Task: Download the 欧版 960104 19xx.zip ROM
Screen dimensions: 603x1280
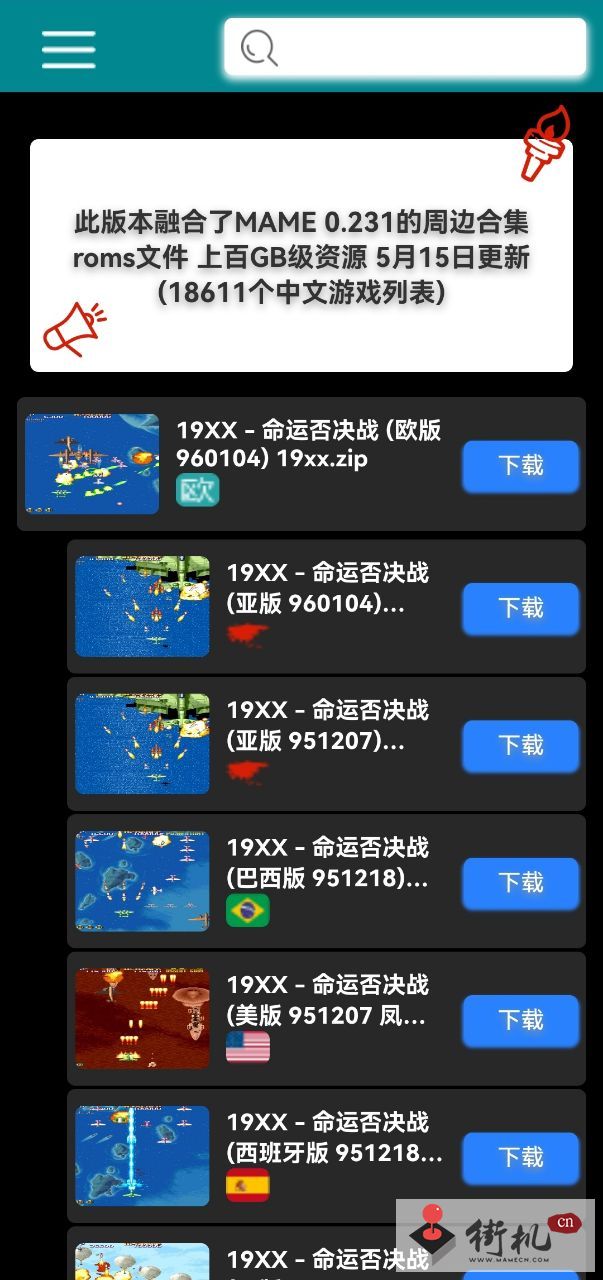Action: (520, 466)
